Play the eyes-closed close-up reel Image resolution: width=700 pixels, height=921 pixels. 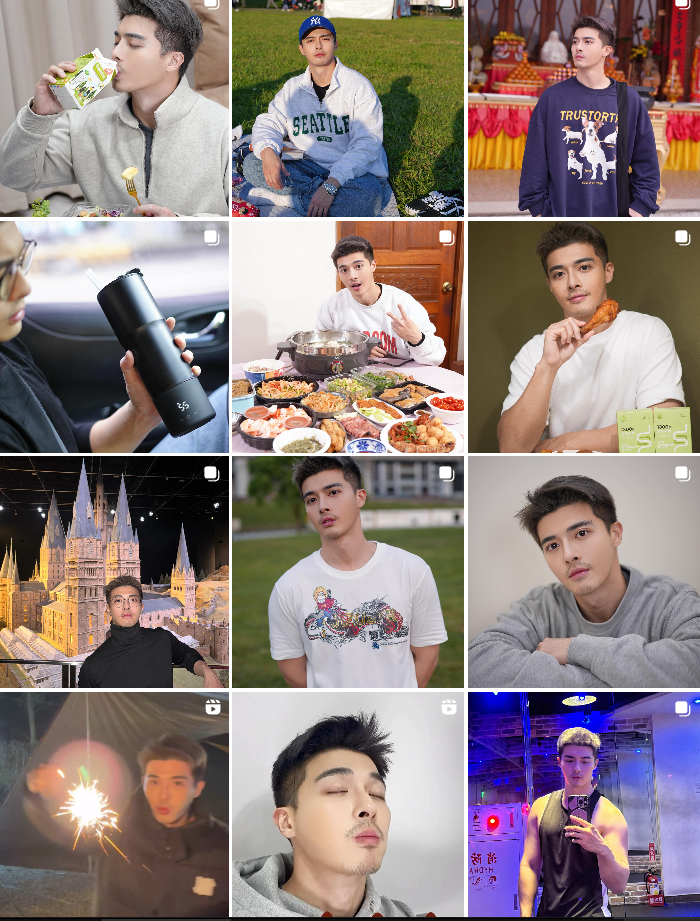click(348, 804)
